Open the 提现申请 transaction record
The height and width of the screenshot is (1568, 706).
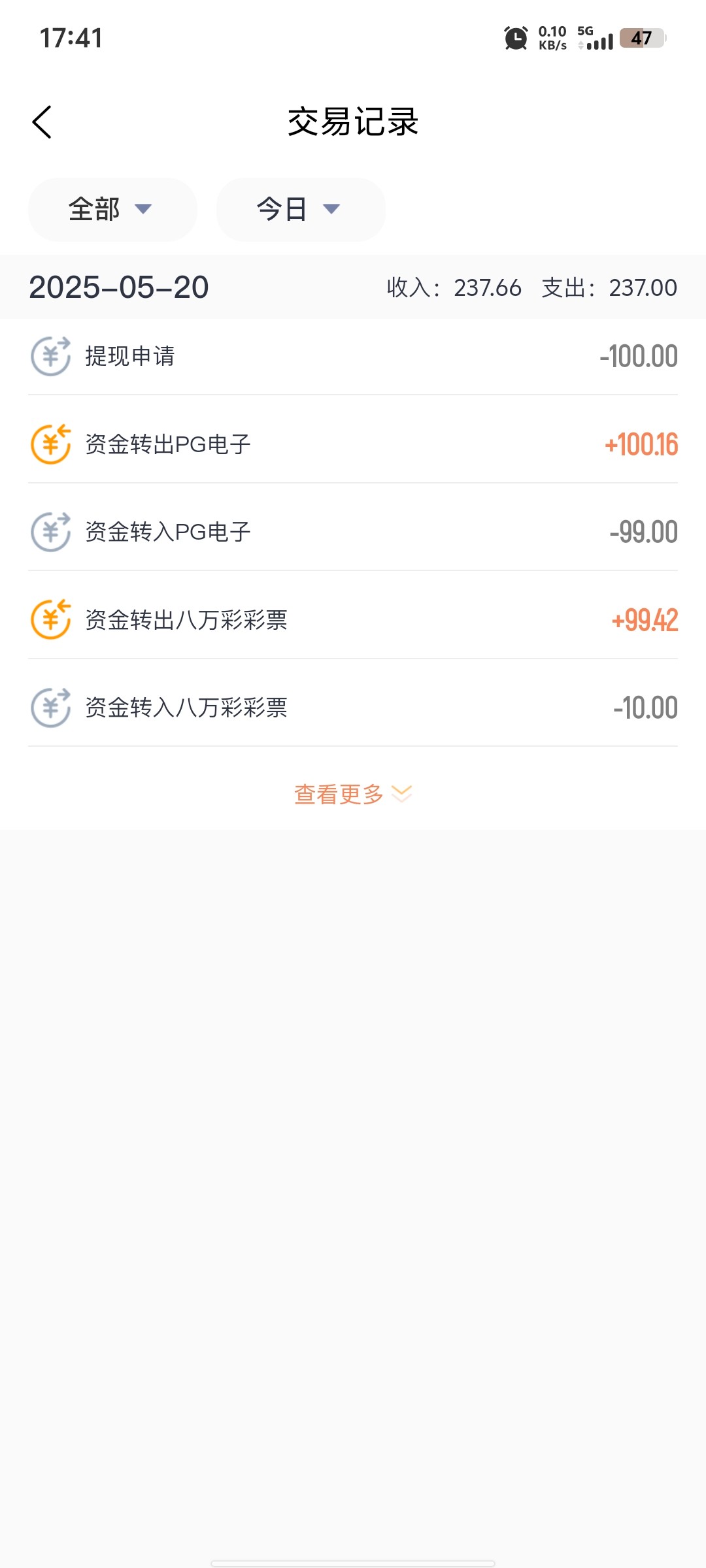point(353,357)
